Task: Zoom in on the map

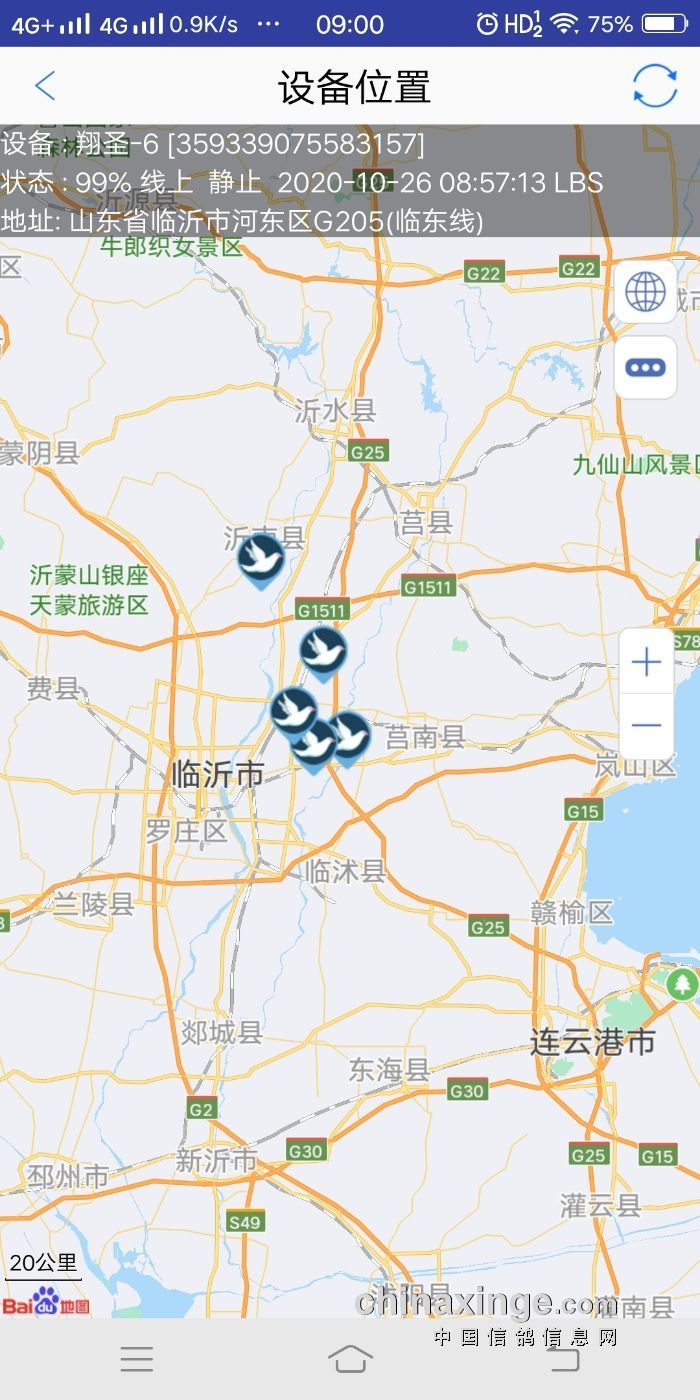Action: click(646, 662)
